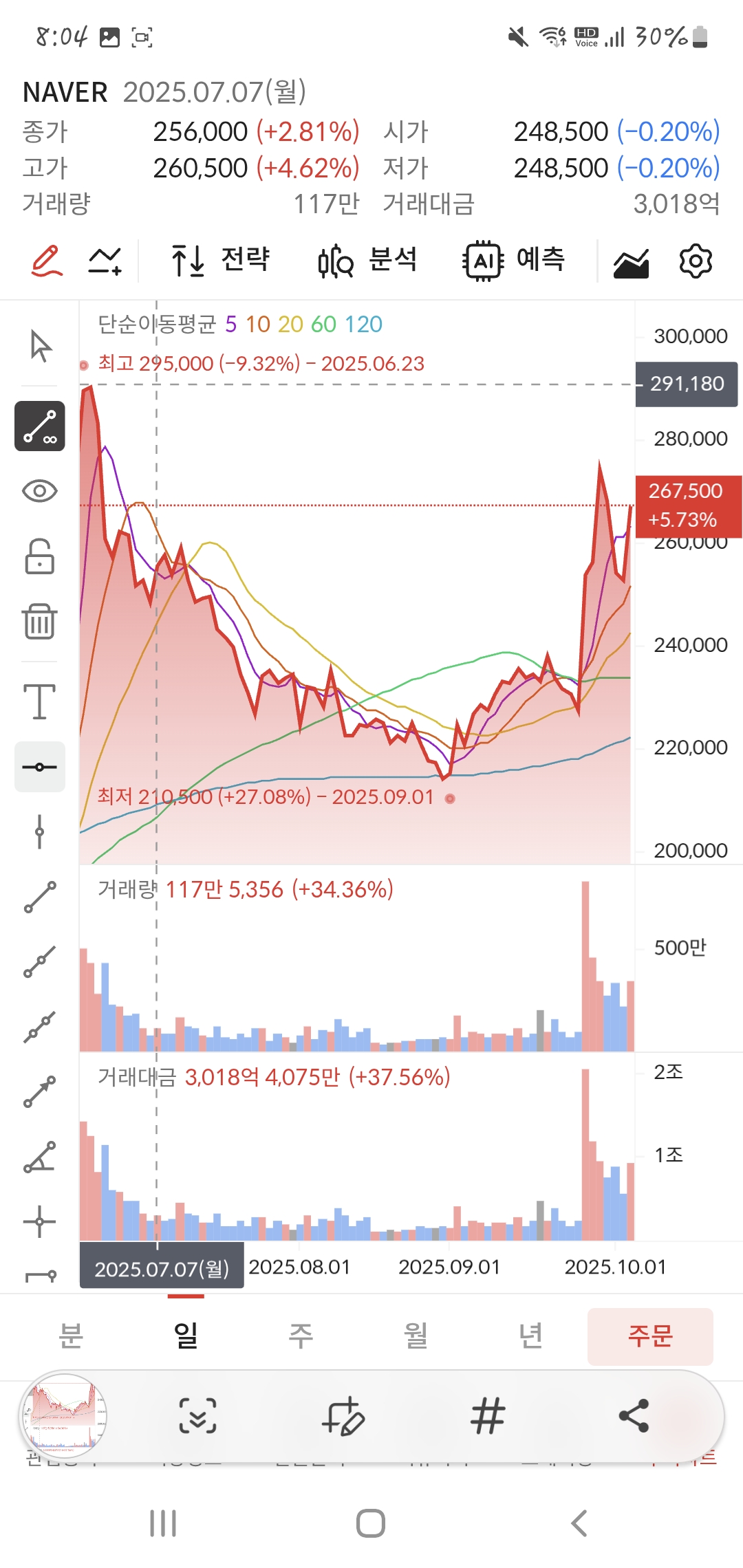Tap the red pen drawing icon

[47, 261]
